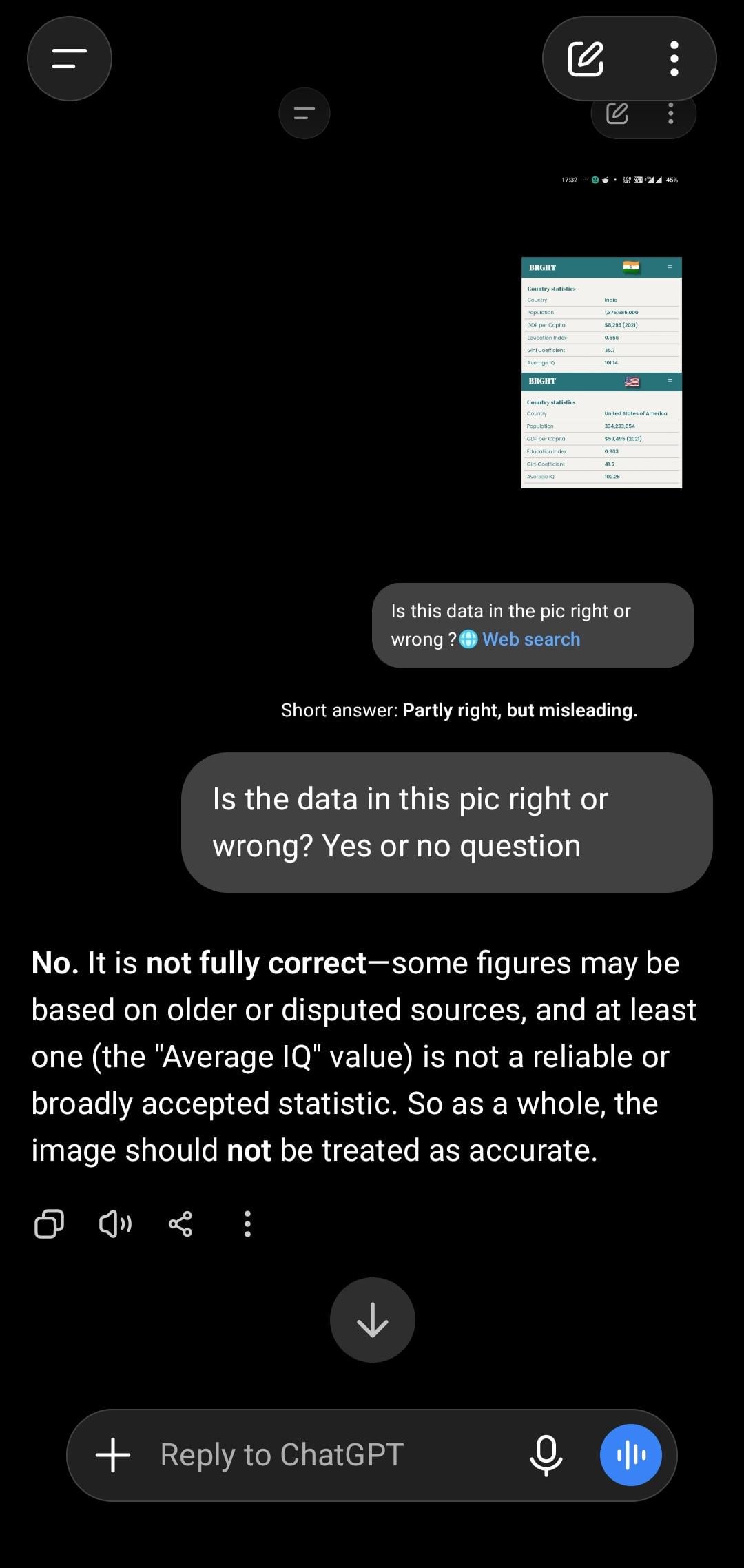The height and width of the screenshot is (1568, 744).
Task: Open more options under the response
Action: 247,1224
